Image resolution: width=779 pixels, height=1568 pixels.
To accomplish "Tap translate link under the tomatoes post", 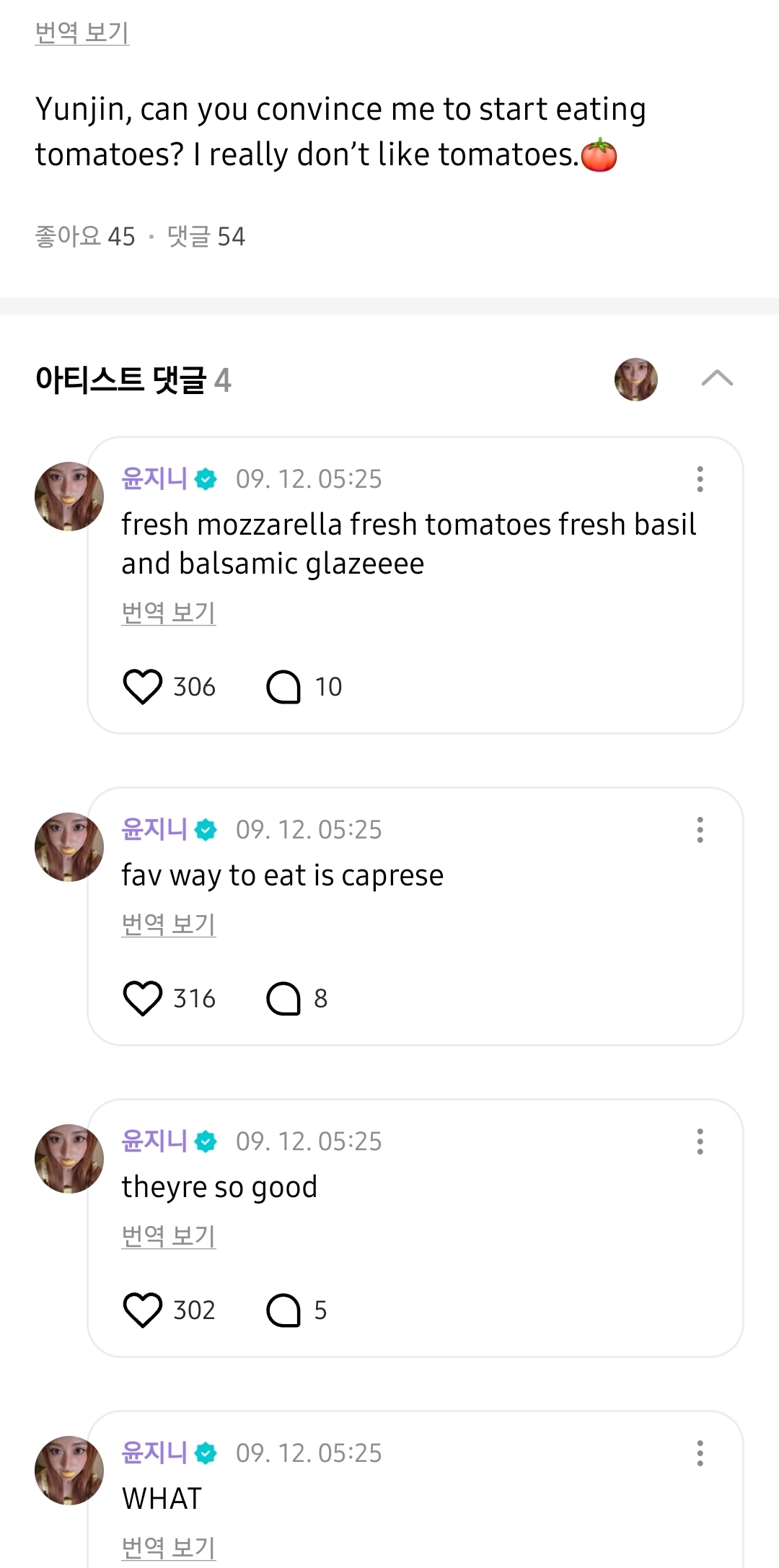I will coord(82,32).
